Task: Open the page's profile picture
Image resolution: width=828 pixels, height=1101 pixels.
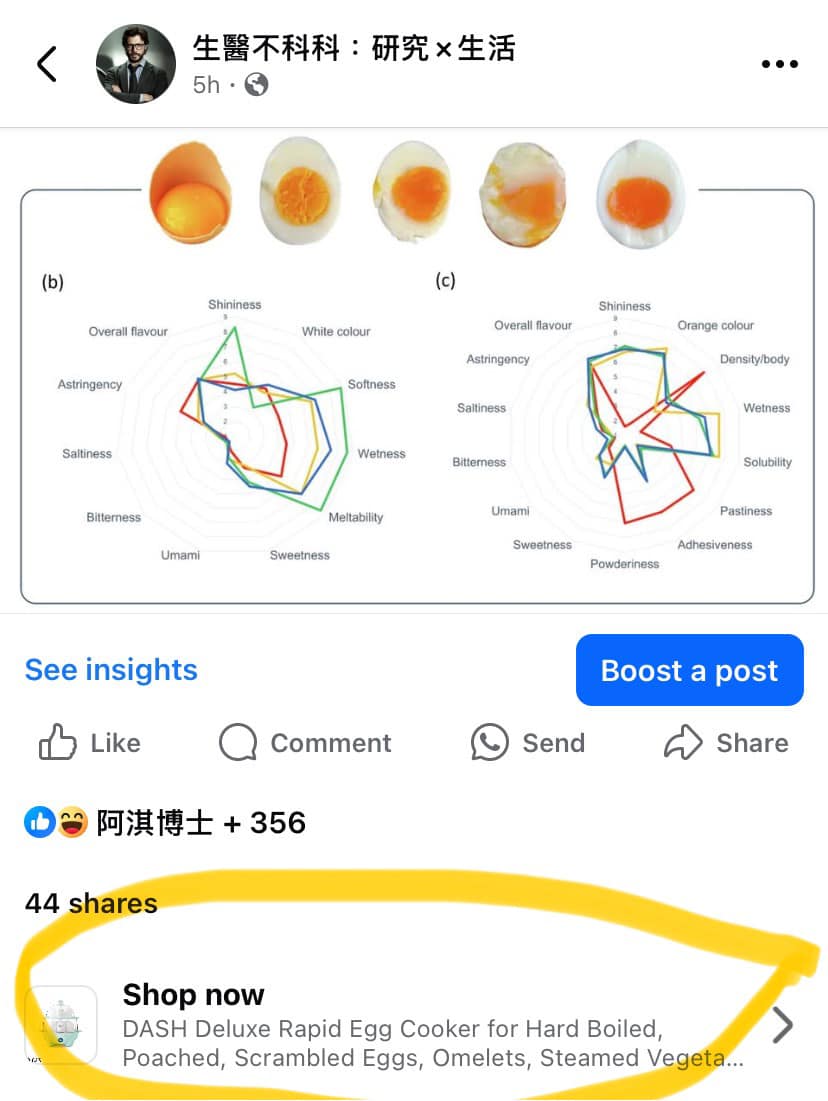Action: point(135,64)
